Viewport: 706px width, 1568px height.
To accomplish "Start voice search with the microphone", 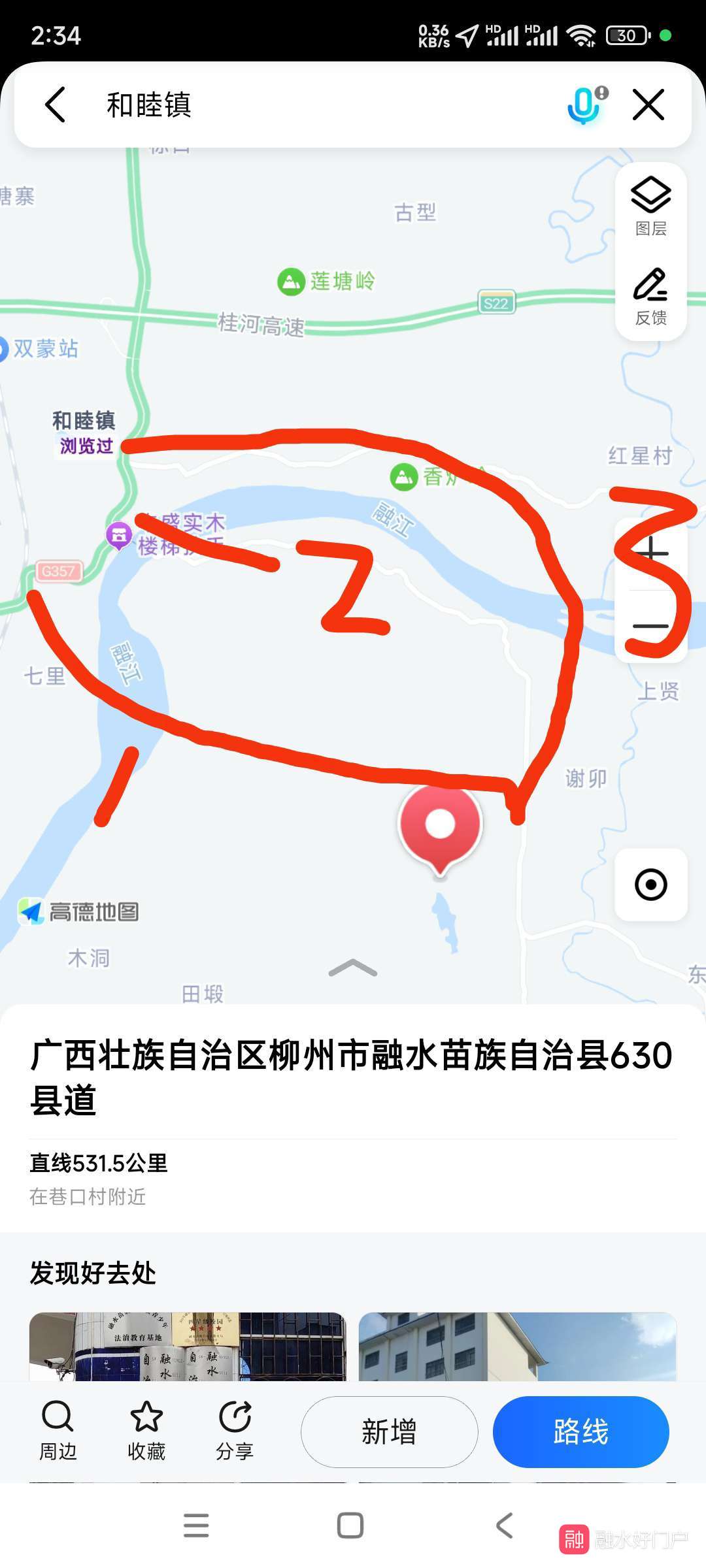I will click(584, 105).
